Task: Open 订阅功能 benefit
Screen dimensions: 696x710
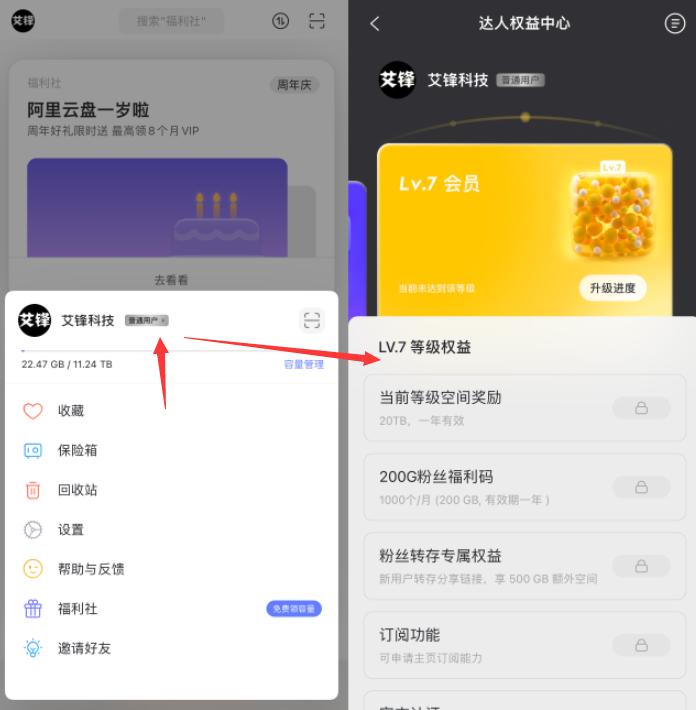Action: point(524,645)
